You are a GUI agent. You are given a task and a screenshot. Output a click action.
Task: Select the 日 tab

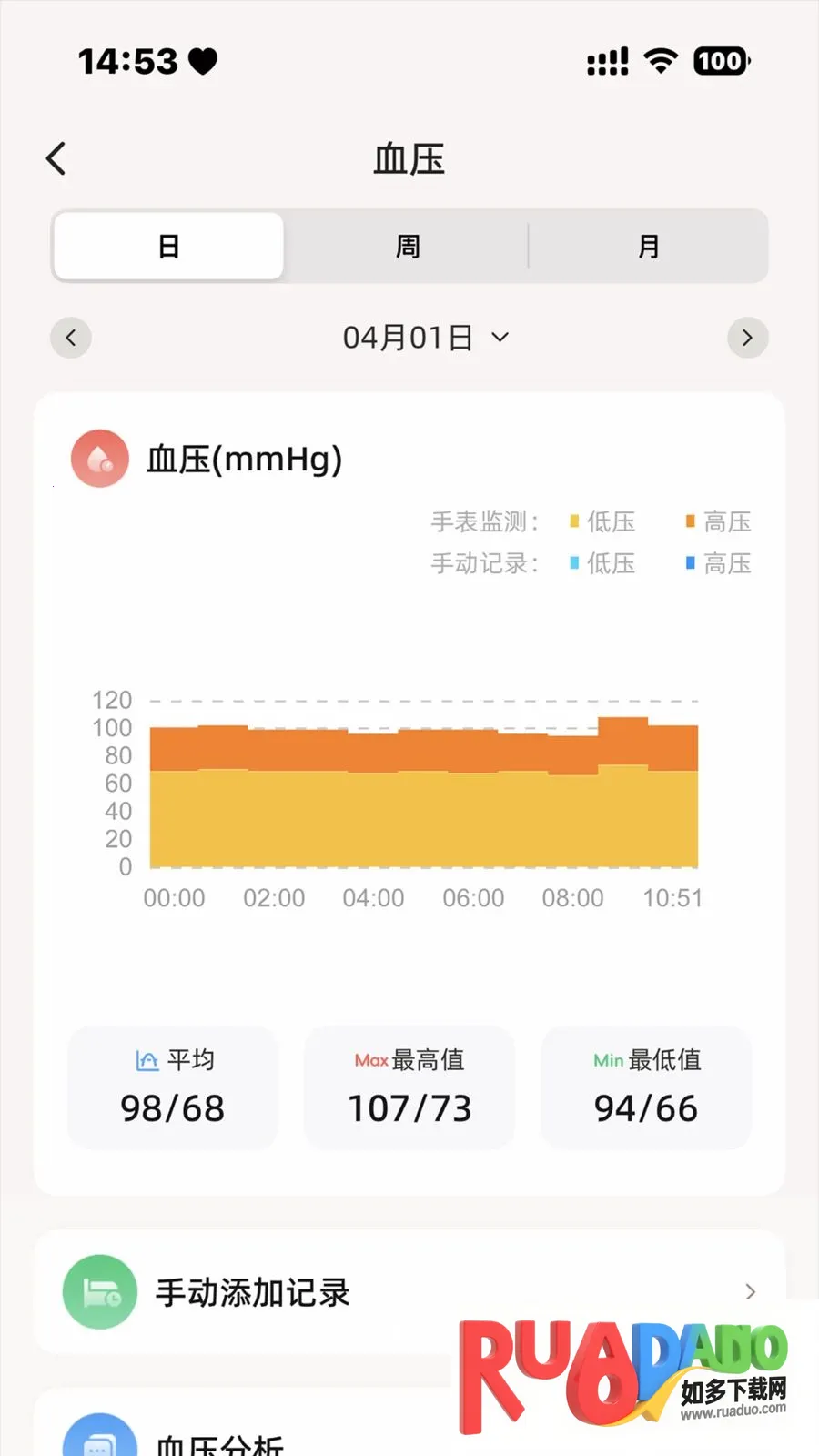pos(169,247)
